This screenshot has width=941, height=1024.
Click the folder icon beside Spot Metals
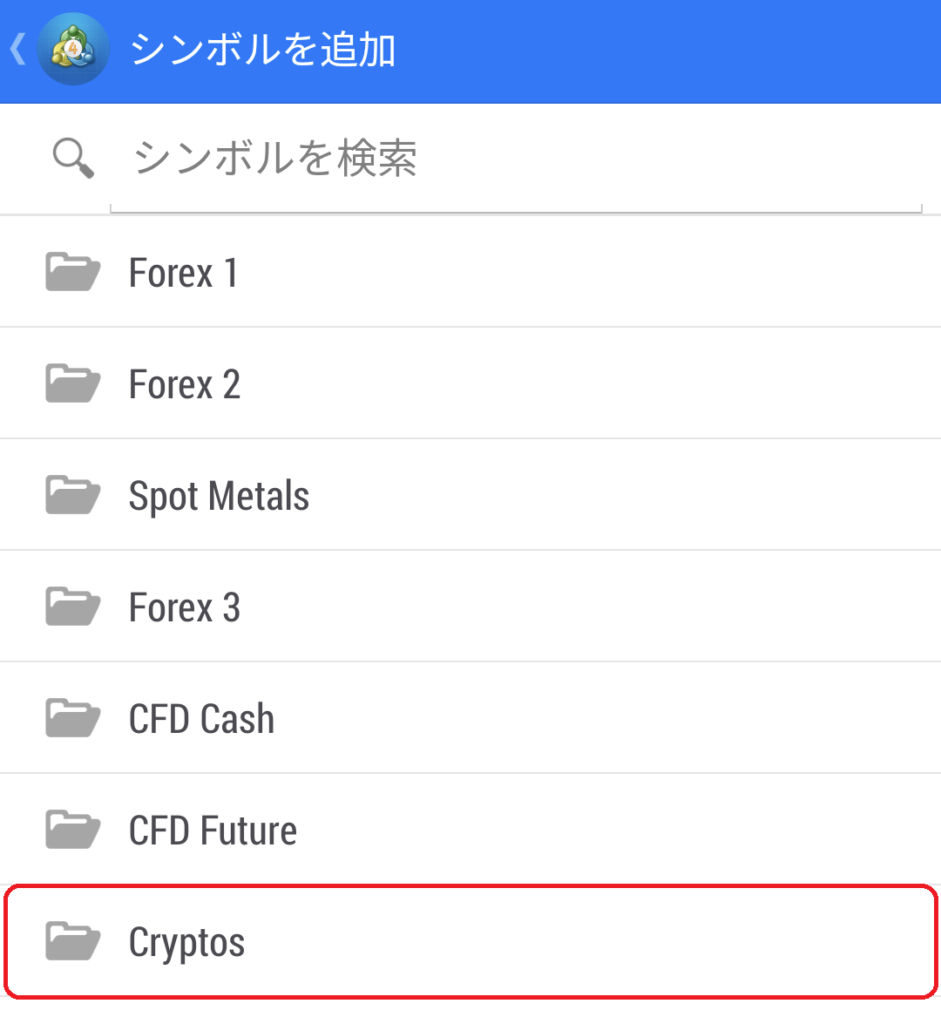click(x=71, y=494)
